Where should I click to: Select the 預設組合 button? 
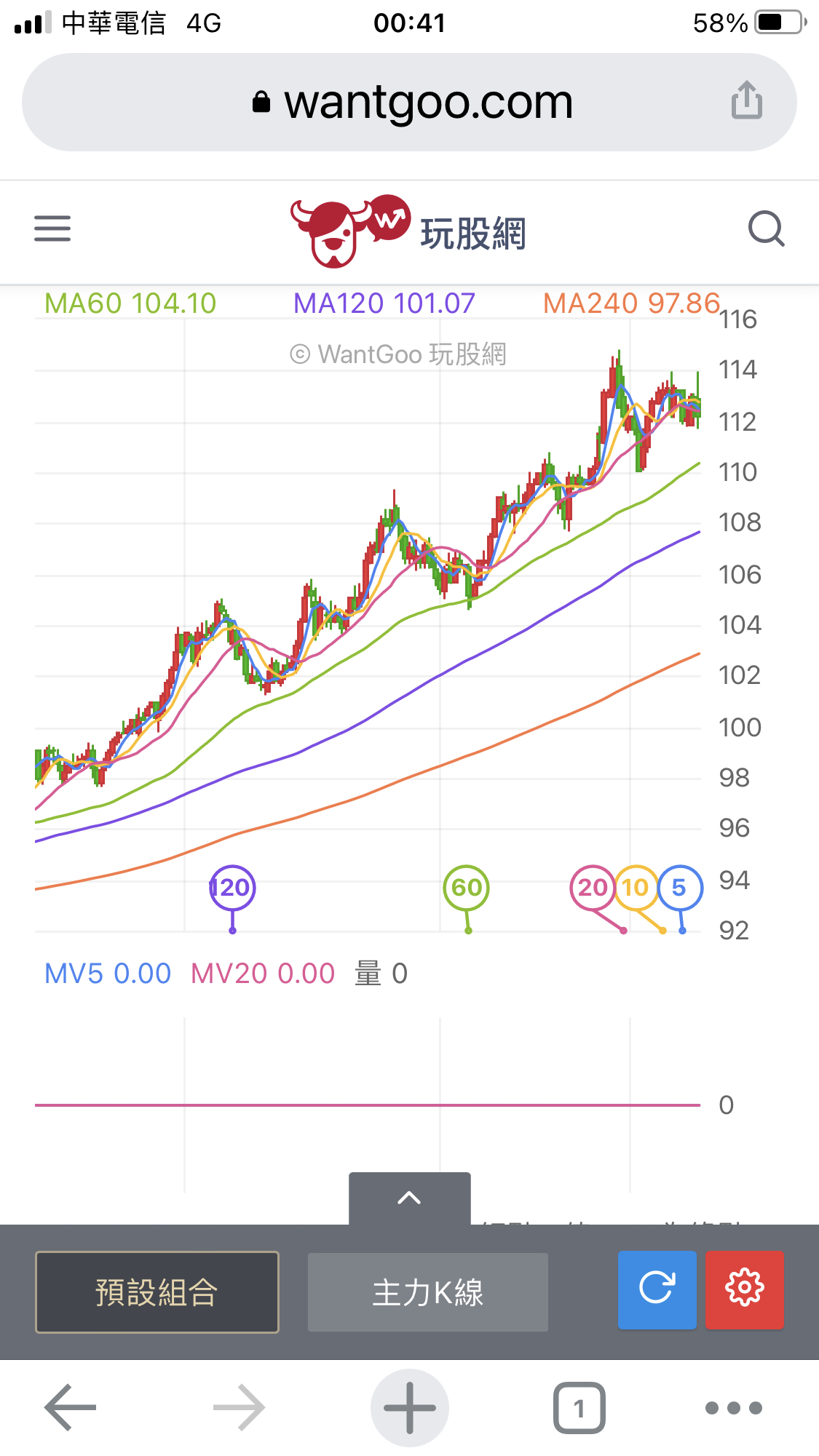tap(157, 1292)
